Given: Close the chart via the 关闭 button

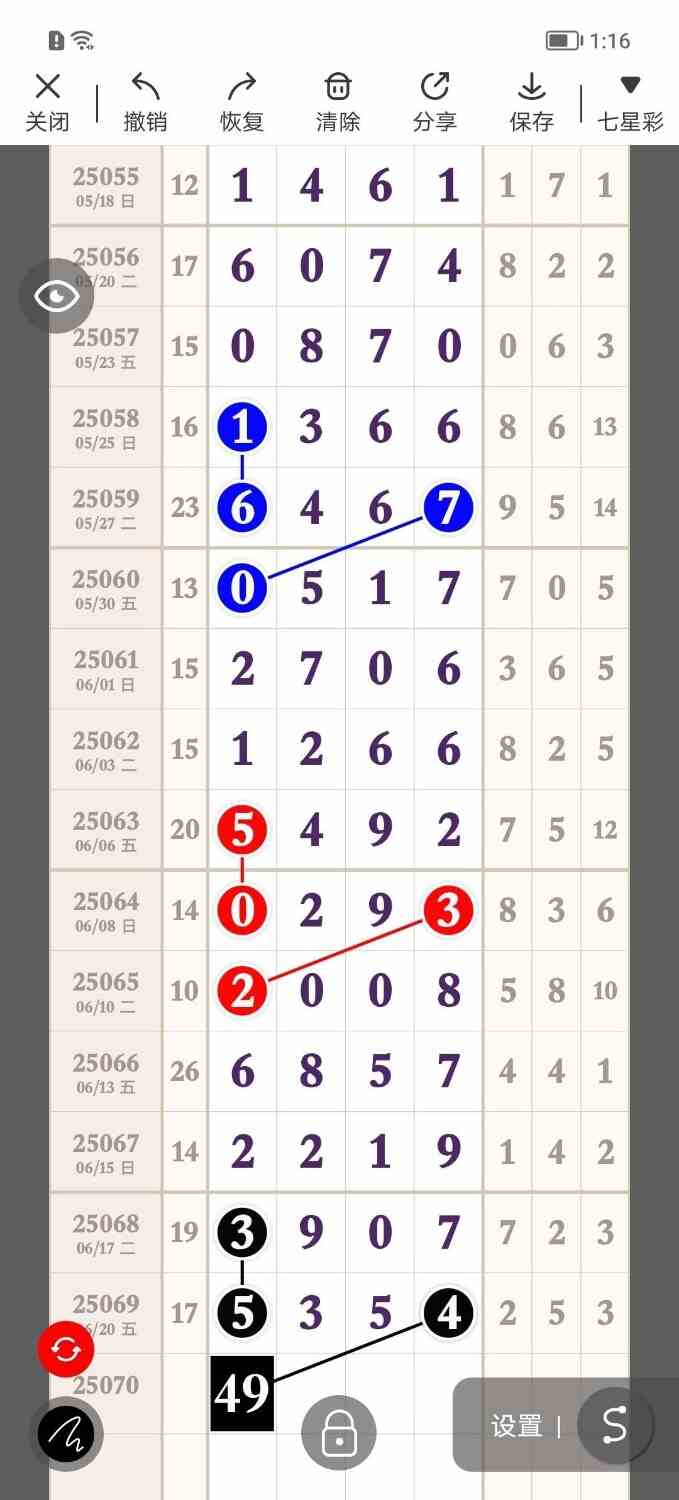Looking at the screenshot, I should click(47, 102).
